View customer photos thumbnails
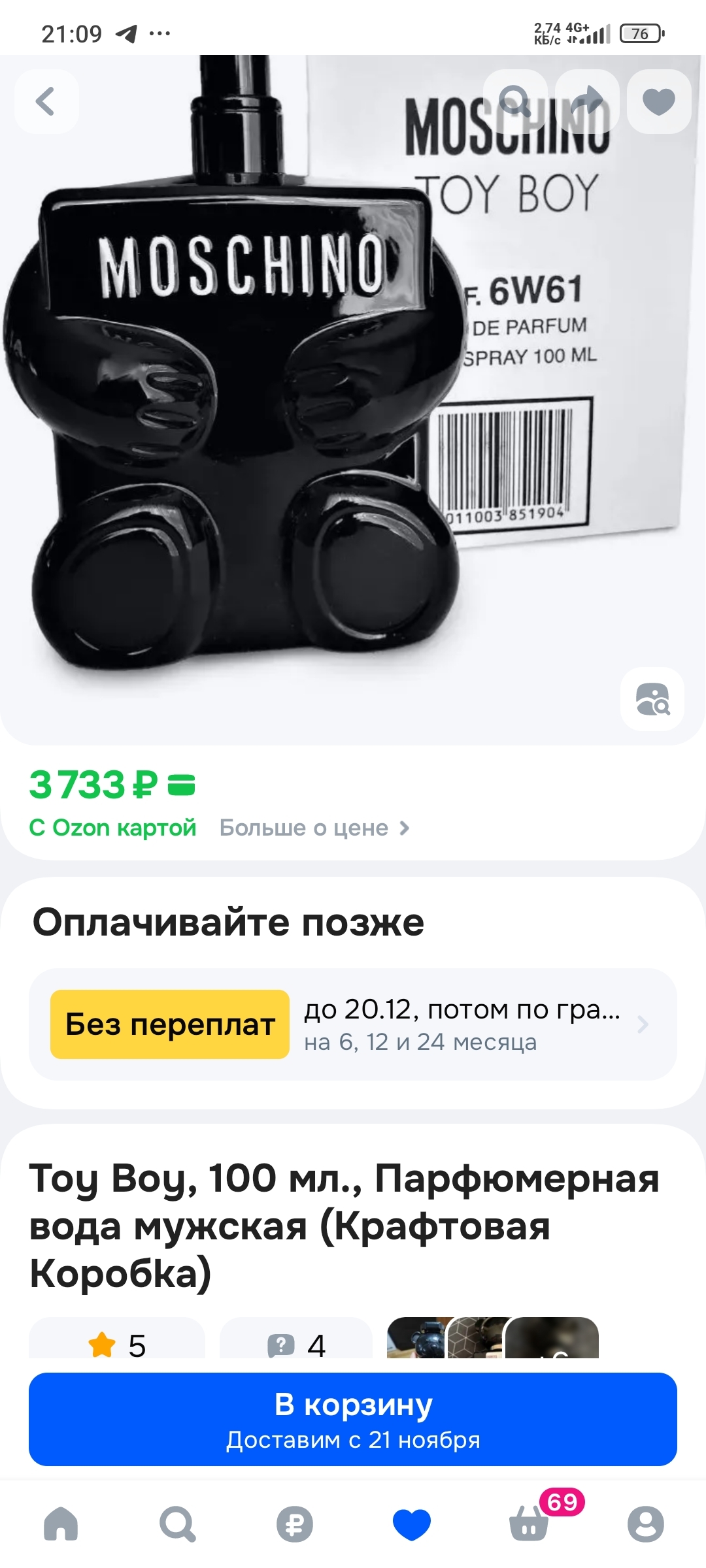Viewport: 706px width, 1568px height. [492, 1339]
